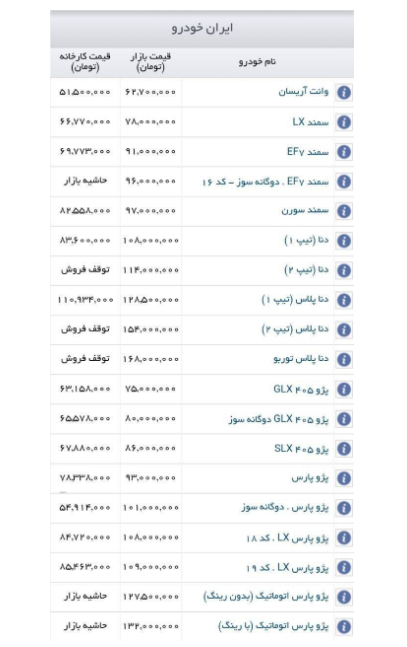
Task: Open the دنا پلاس توربو link
Action: click(301, 359)
